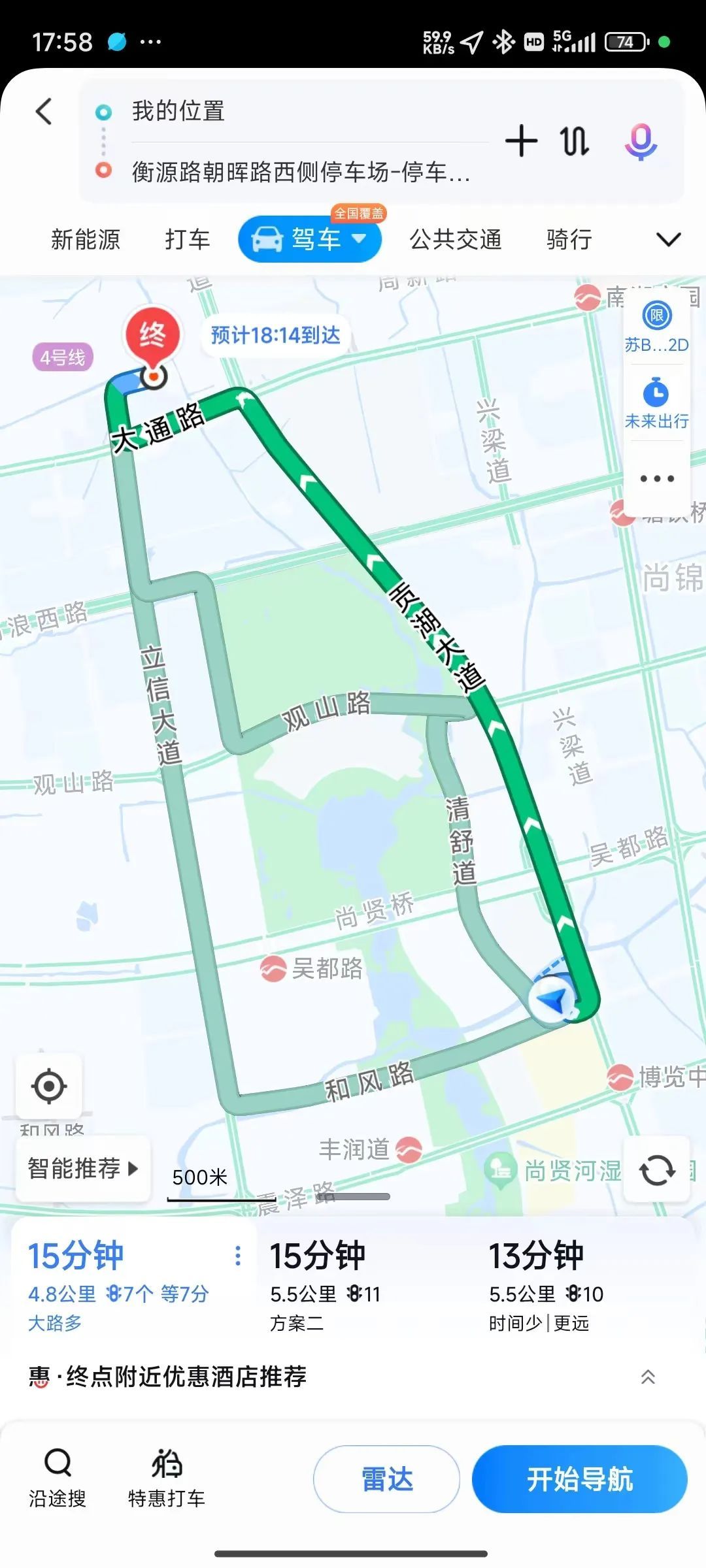Screen dimensions: 706x1568
Task: Open 雷达 mode
Action: (387, 1479)
